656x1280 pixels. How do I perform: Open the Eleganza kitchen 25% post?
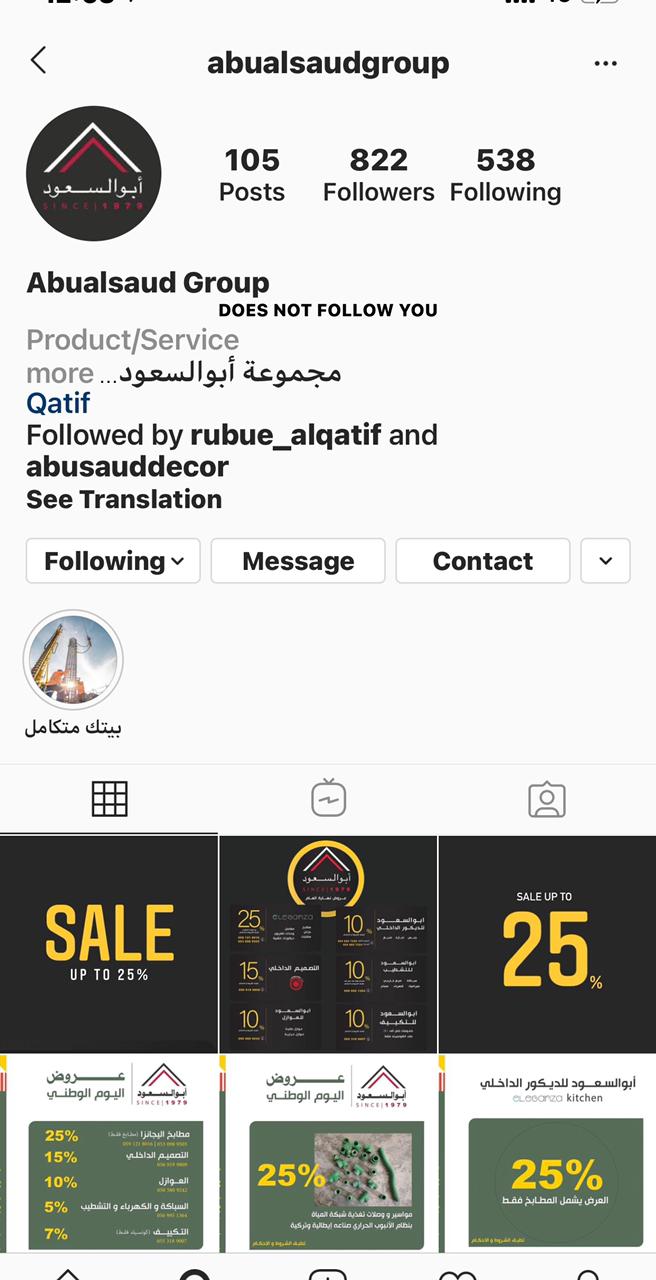point(548,1152)
